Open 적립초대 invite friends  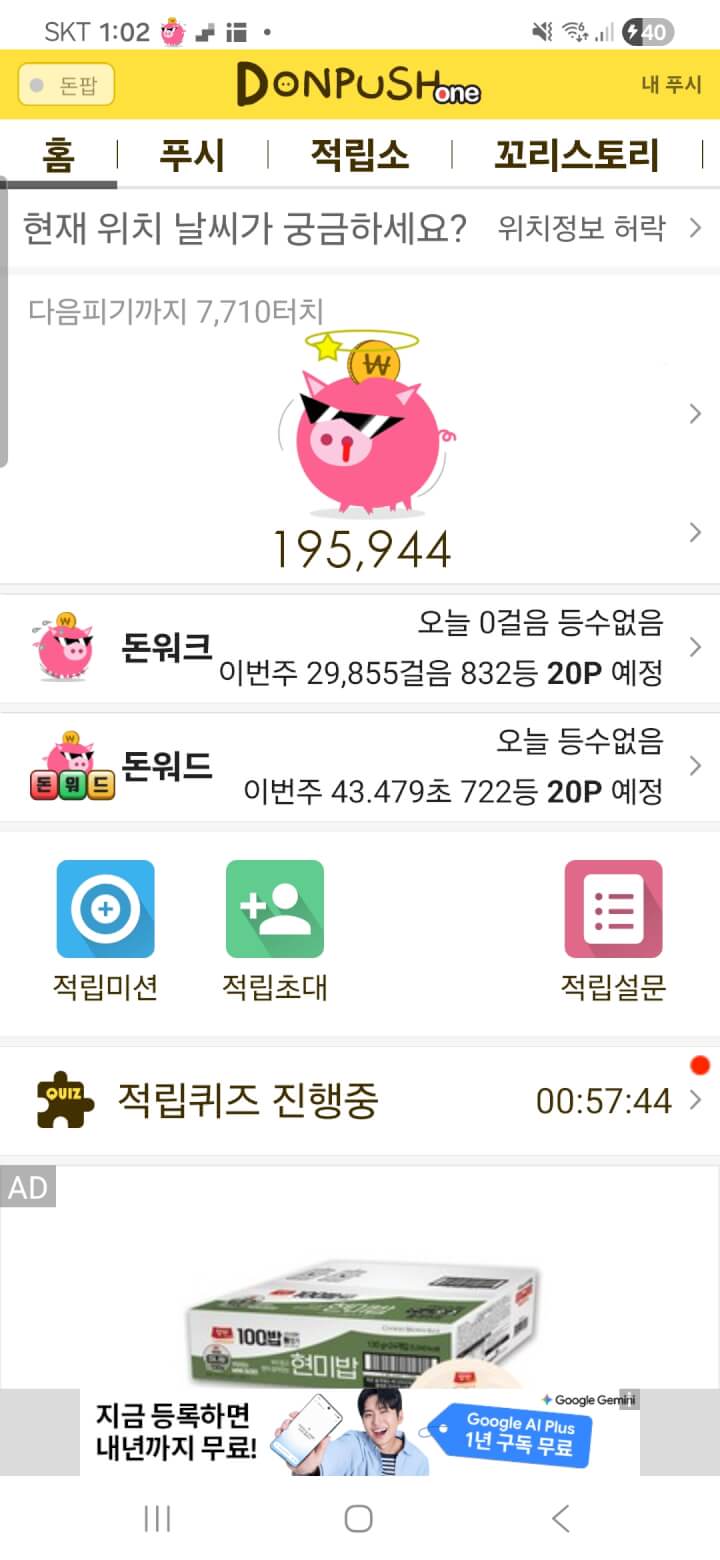coord(275,931)
